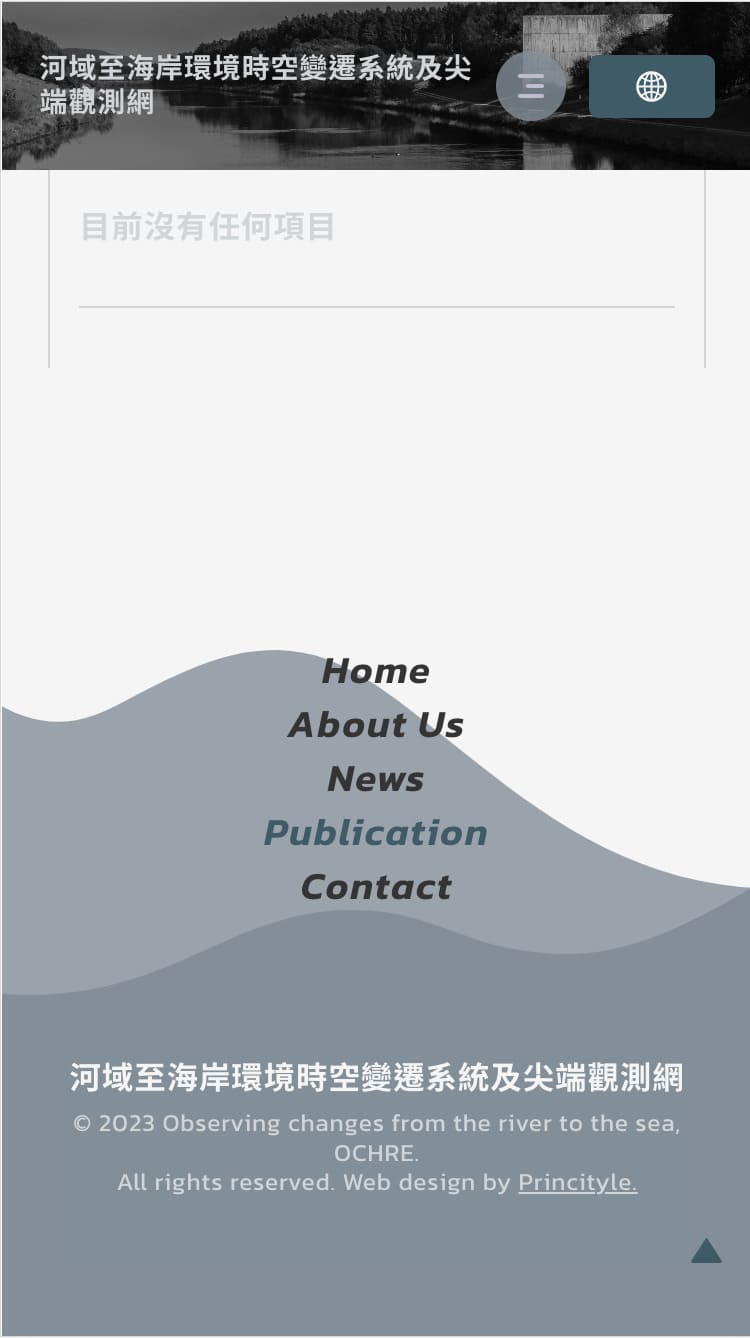Follow the Princityle web design link
750x1338 pixels.
tap(577, 1182)
